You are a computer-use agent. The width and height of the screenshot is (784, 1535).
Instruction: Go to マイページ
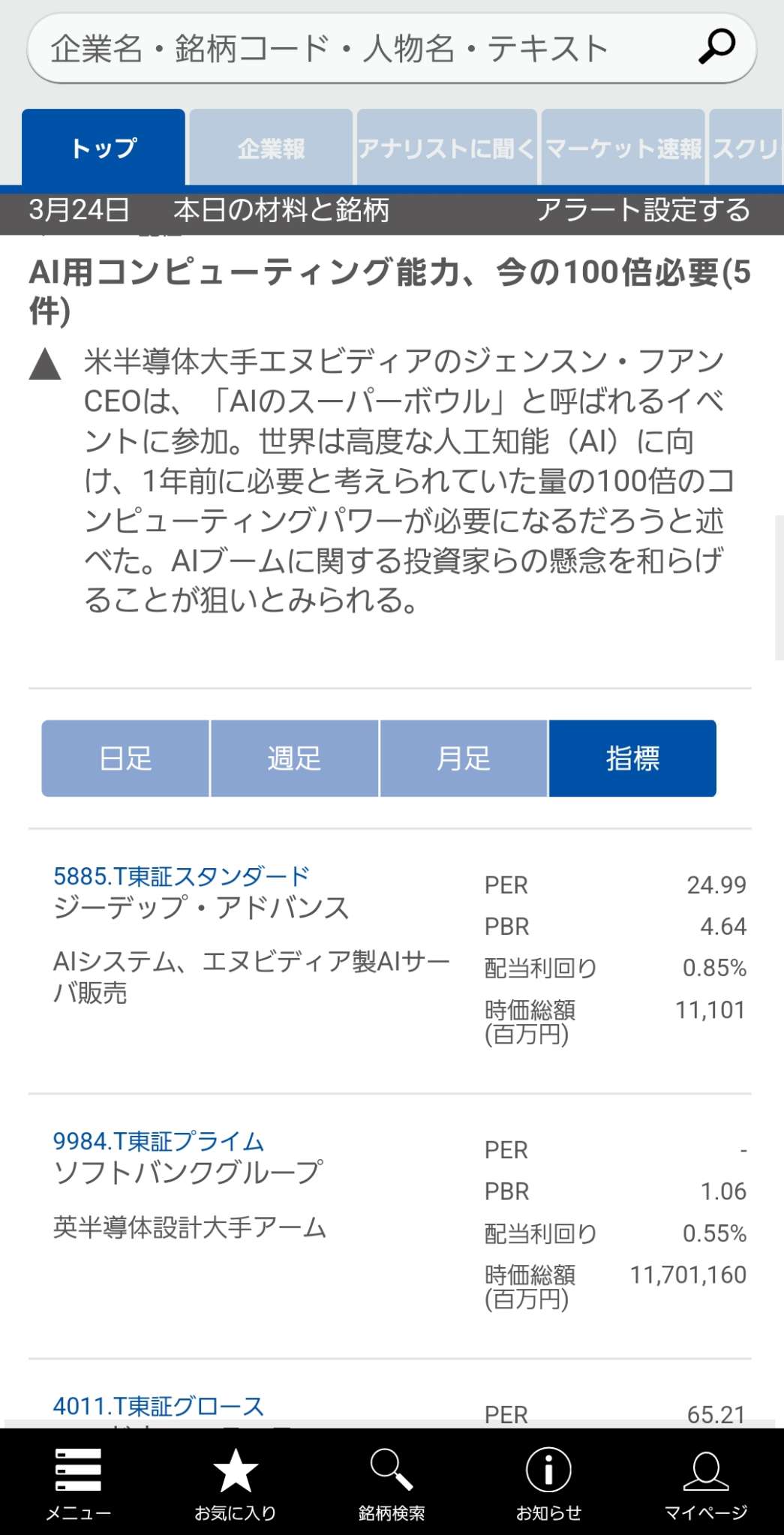pos(706,1483)
